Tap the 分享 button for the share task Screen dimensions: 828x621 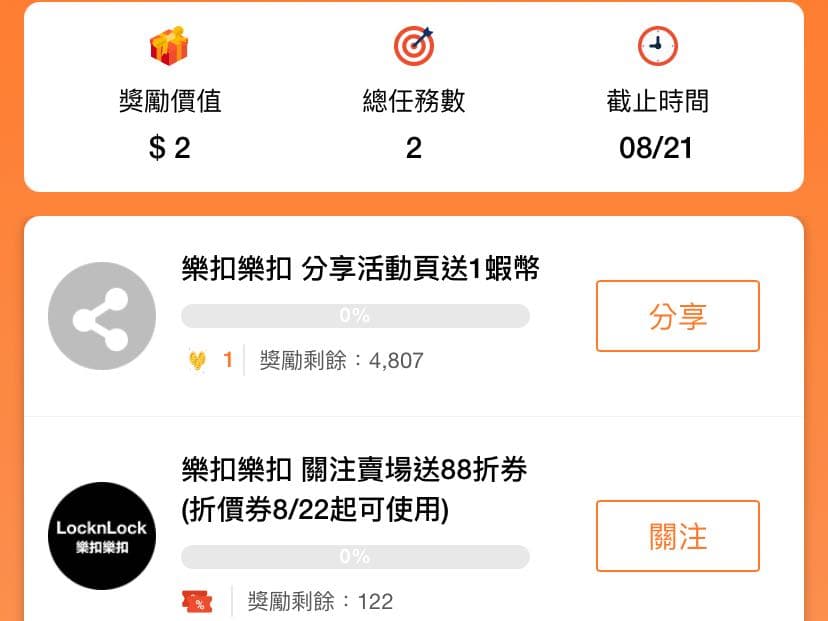[x=677, y=316]
